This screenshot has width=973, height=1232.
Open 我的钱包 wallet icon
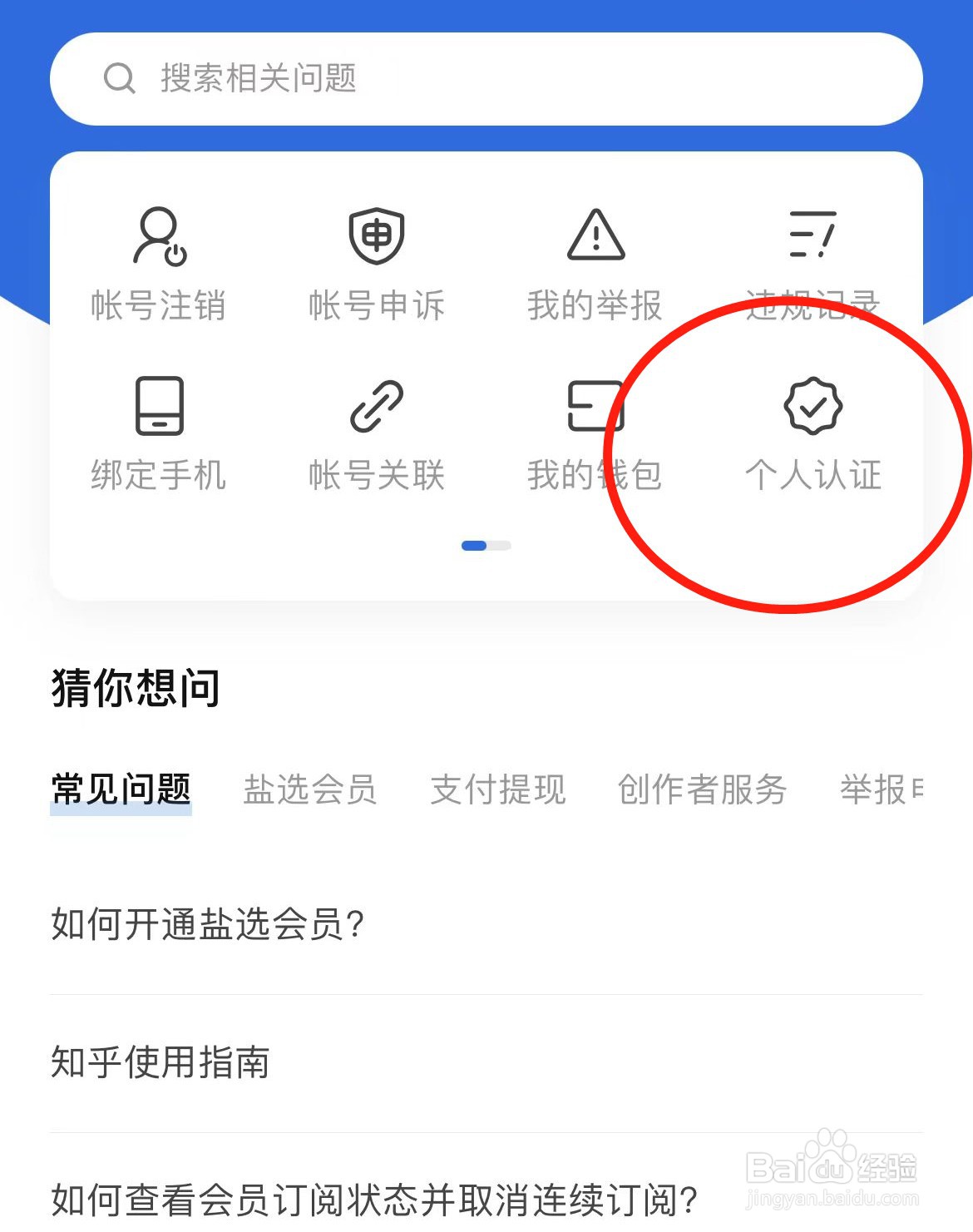point(595,433)
